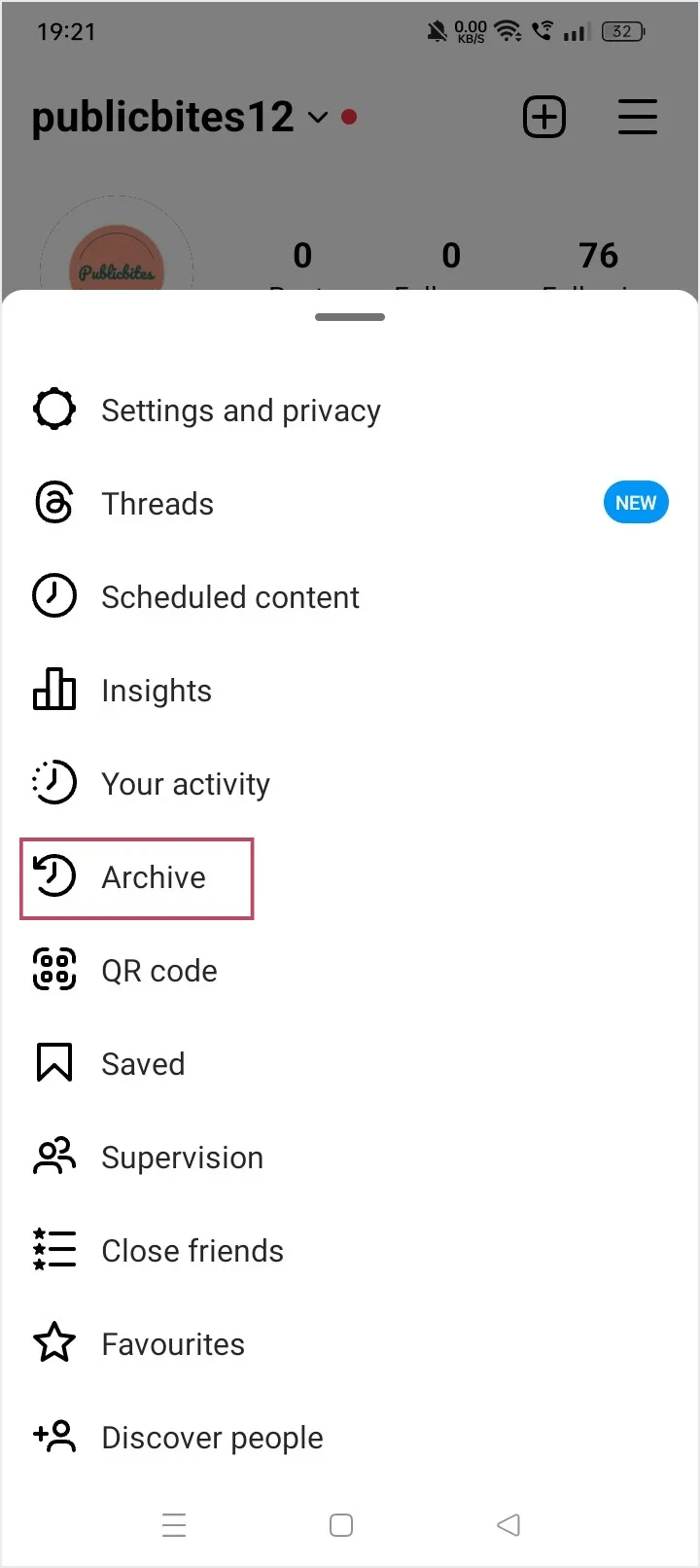700x1568 pixels.
Task: Show the profile QR code
Action: pyautogui.click(x=158, y=971)
